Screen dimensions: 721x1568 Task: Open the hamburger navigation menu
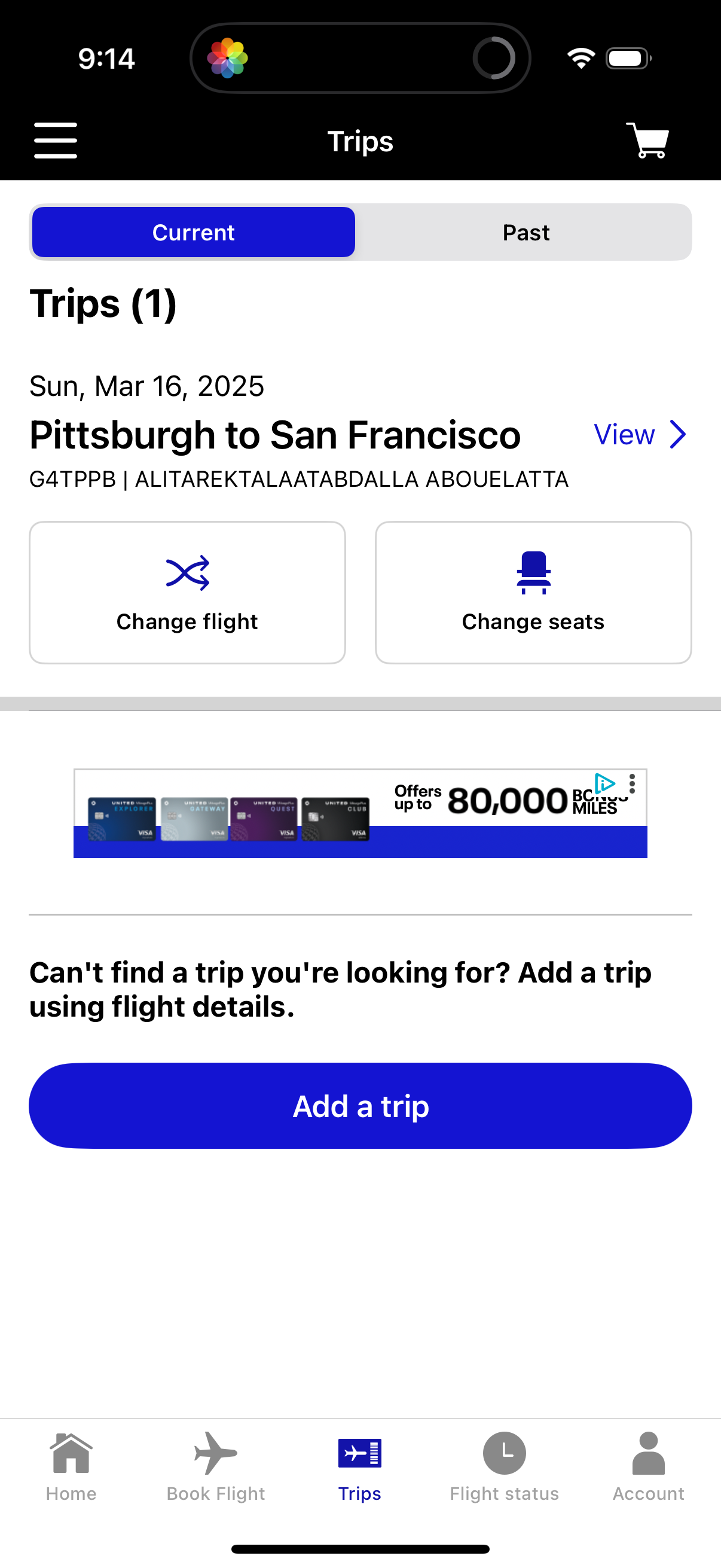(56, 141)
